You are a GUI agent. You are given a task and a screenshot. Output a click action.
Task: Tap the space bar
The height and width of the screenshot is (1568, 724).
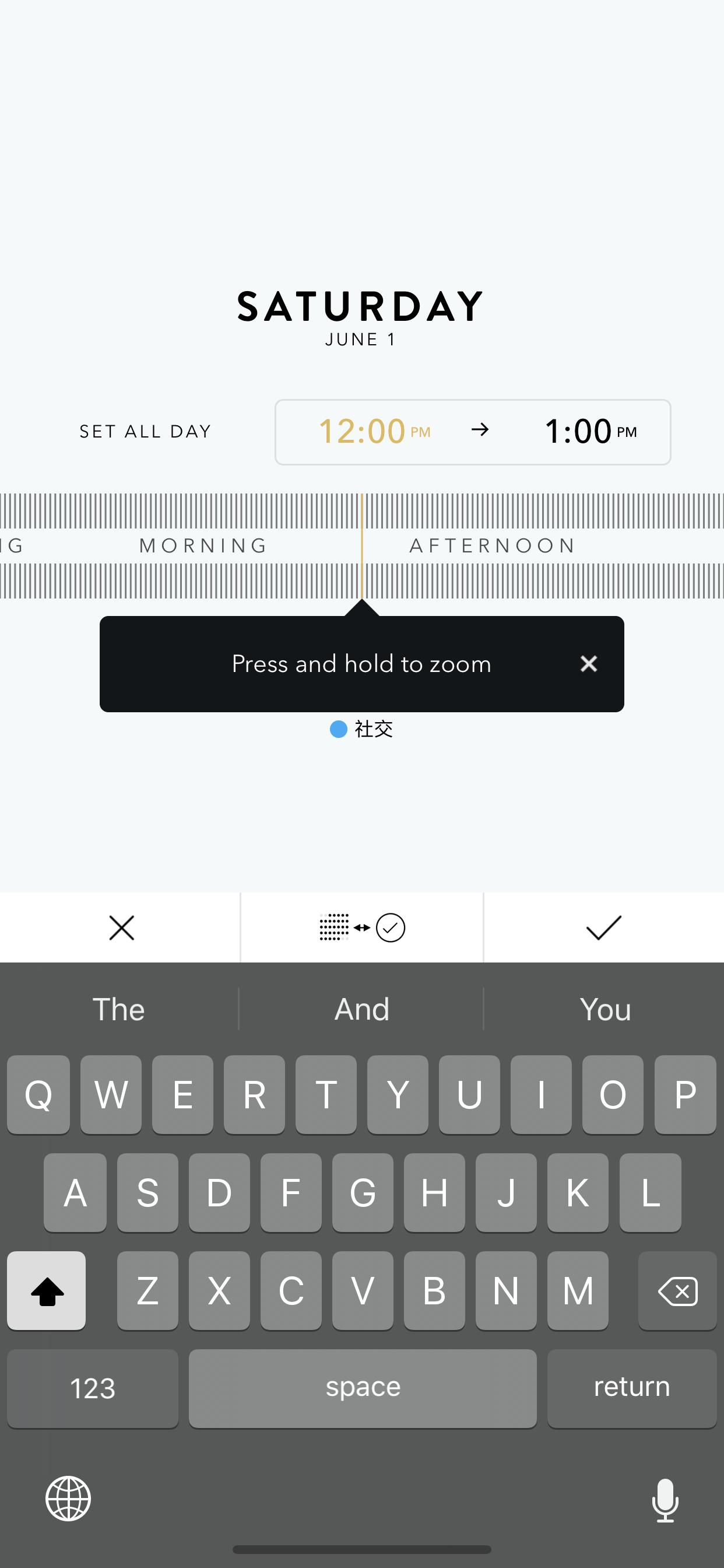coord(363,1388)
